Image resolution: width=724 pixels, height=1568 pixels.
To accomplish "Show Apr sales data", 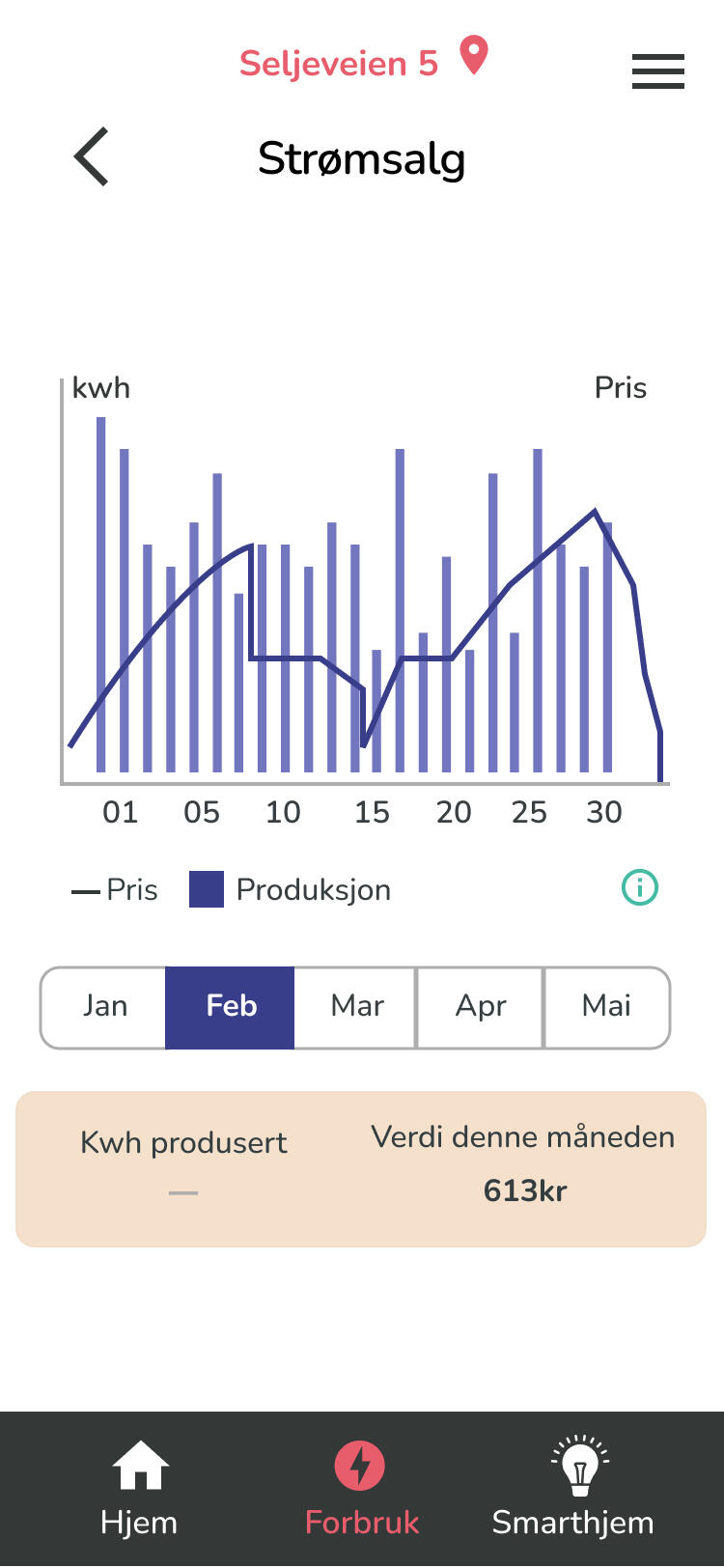I will 481,1007.
